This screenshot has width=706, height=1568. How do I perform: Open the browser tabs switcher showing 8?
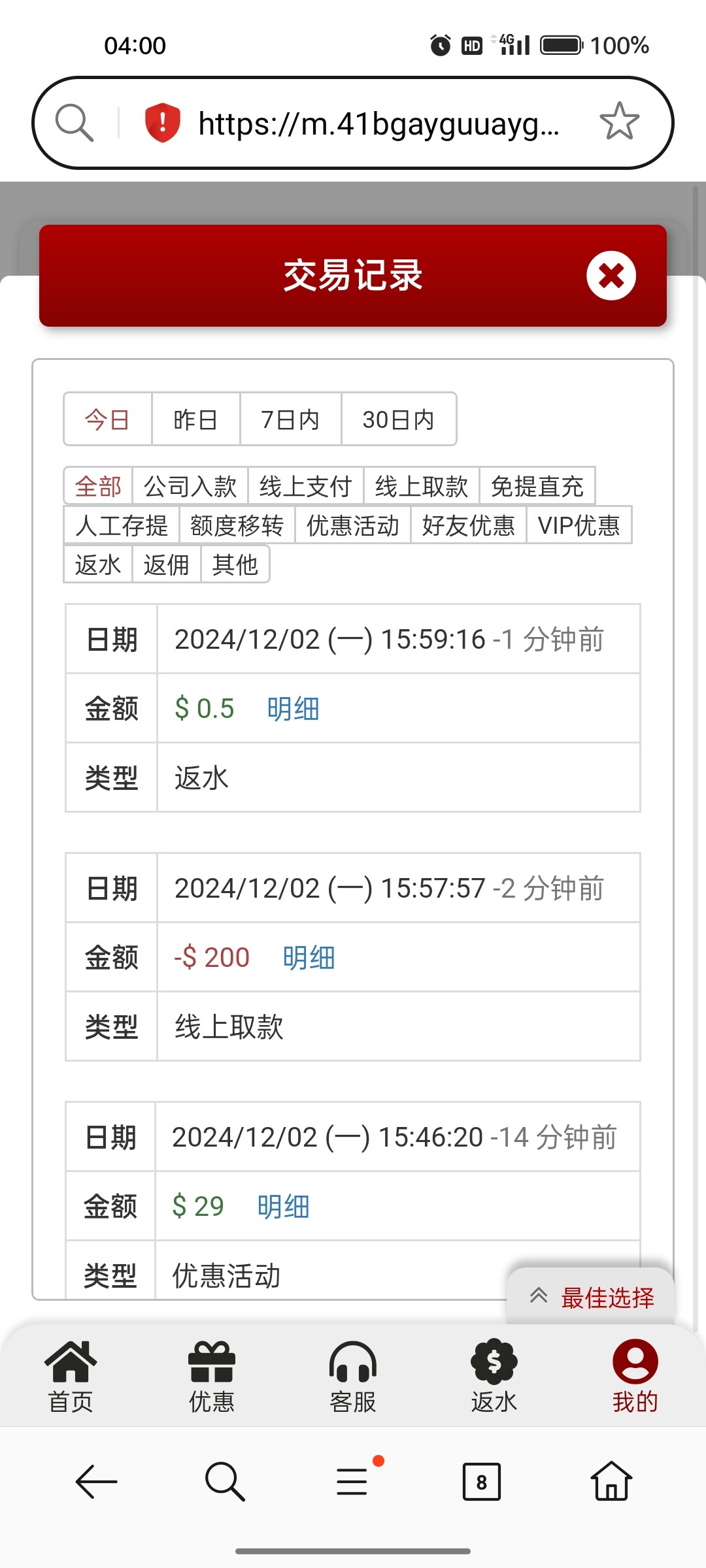point(481,1482)
